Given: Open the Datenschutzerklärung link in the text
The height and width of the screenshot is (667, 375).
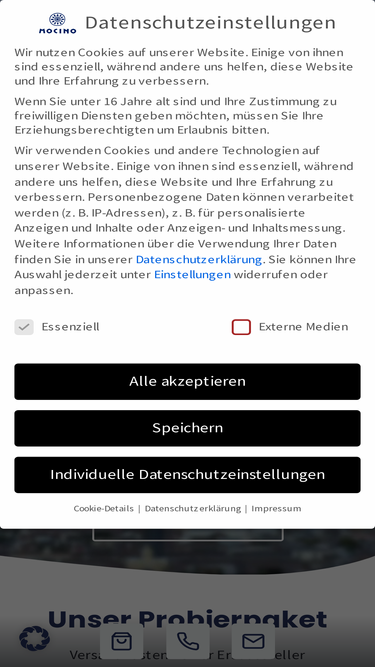Looking at the screenshot, I should (x=199, y=259).
